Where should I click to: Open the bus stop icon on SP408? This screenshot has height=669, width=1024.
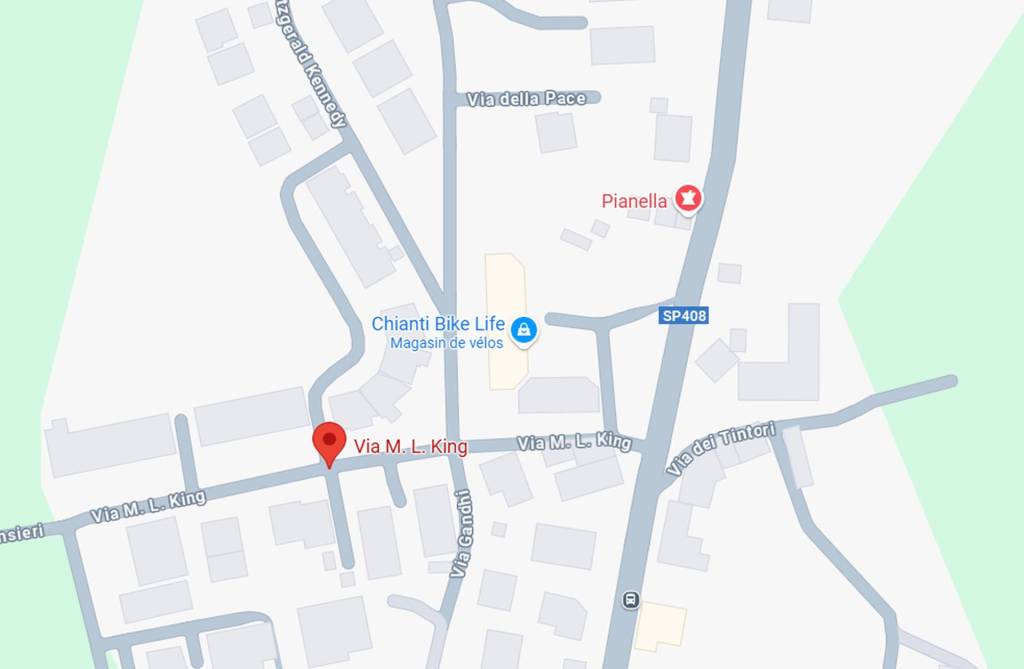[630, 600]
